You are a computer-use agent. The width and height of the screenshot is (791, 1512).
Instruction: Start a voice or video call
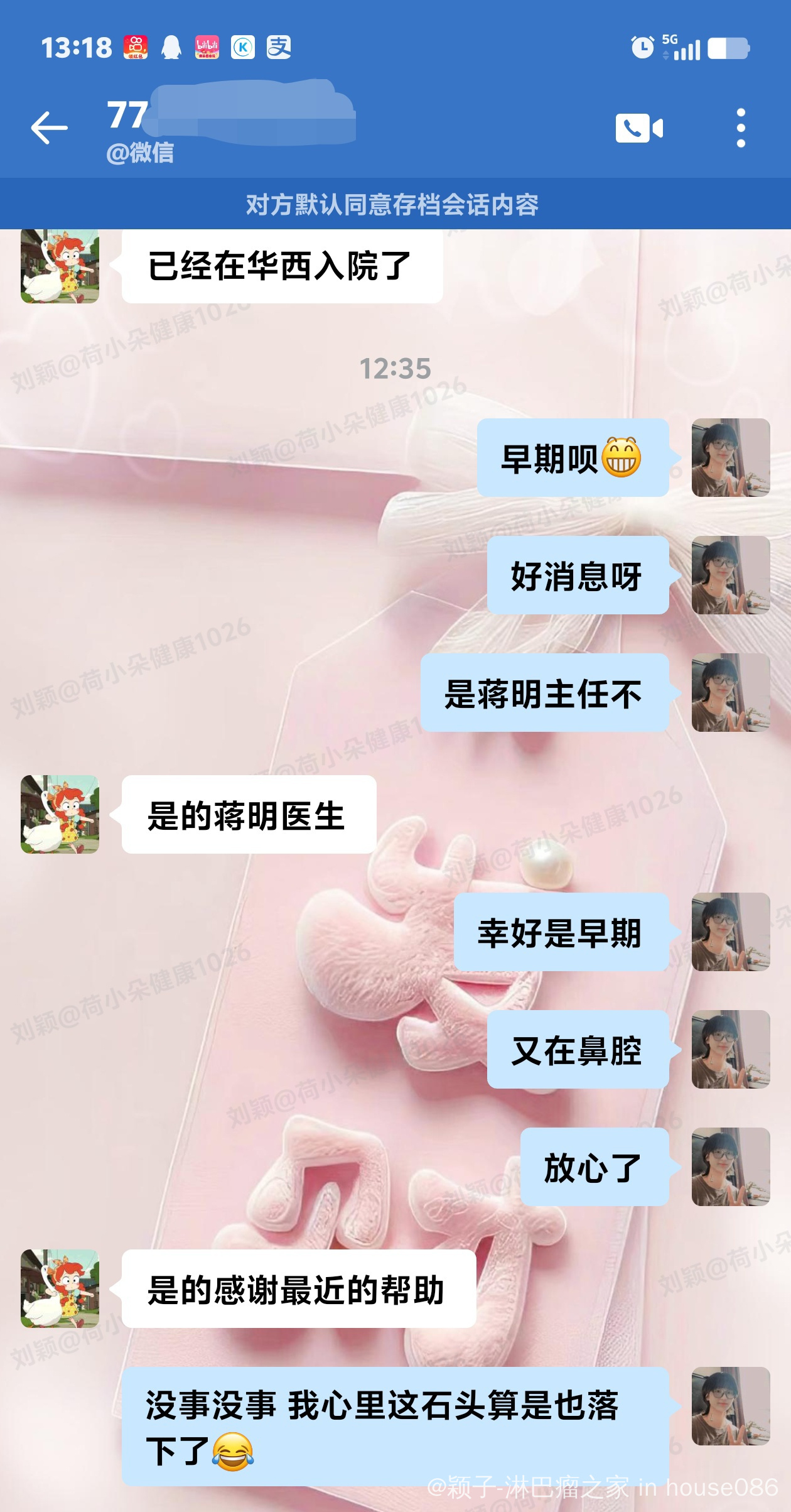click(x=638, y=128)
